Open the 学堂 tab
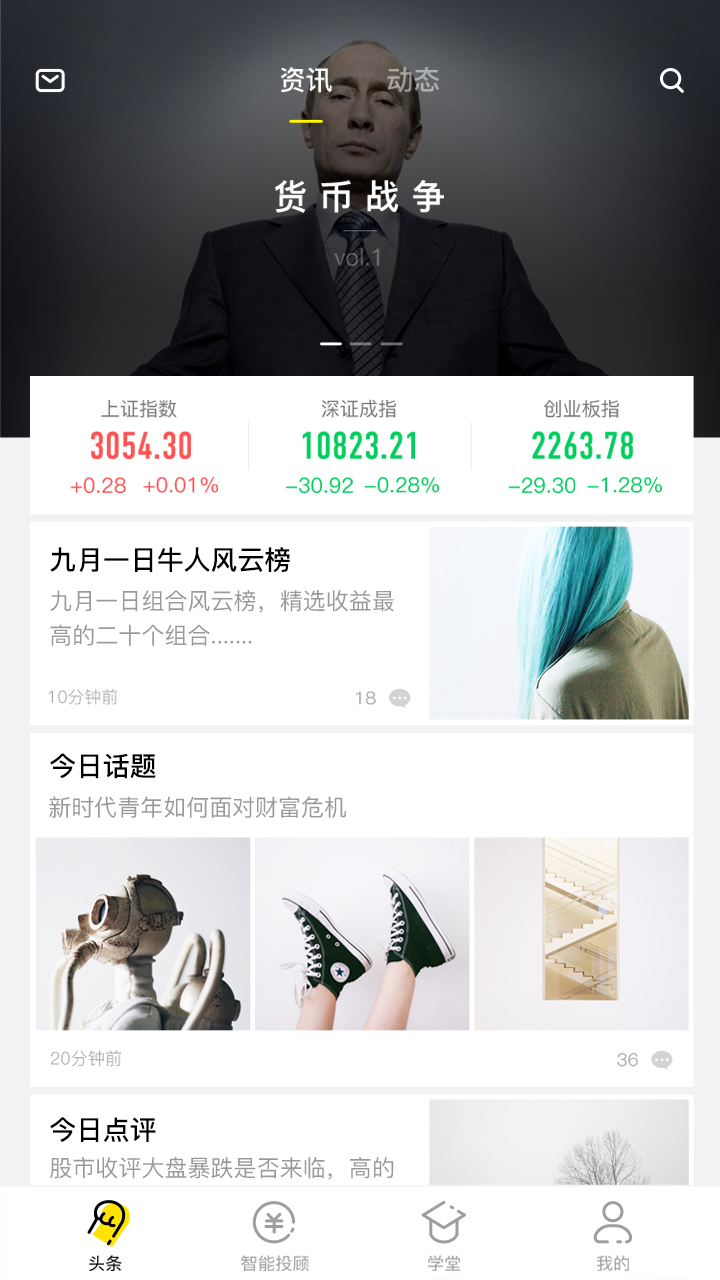720x1280 pixels. pos(444,1235)
